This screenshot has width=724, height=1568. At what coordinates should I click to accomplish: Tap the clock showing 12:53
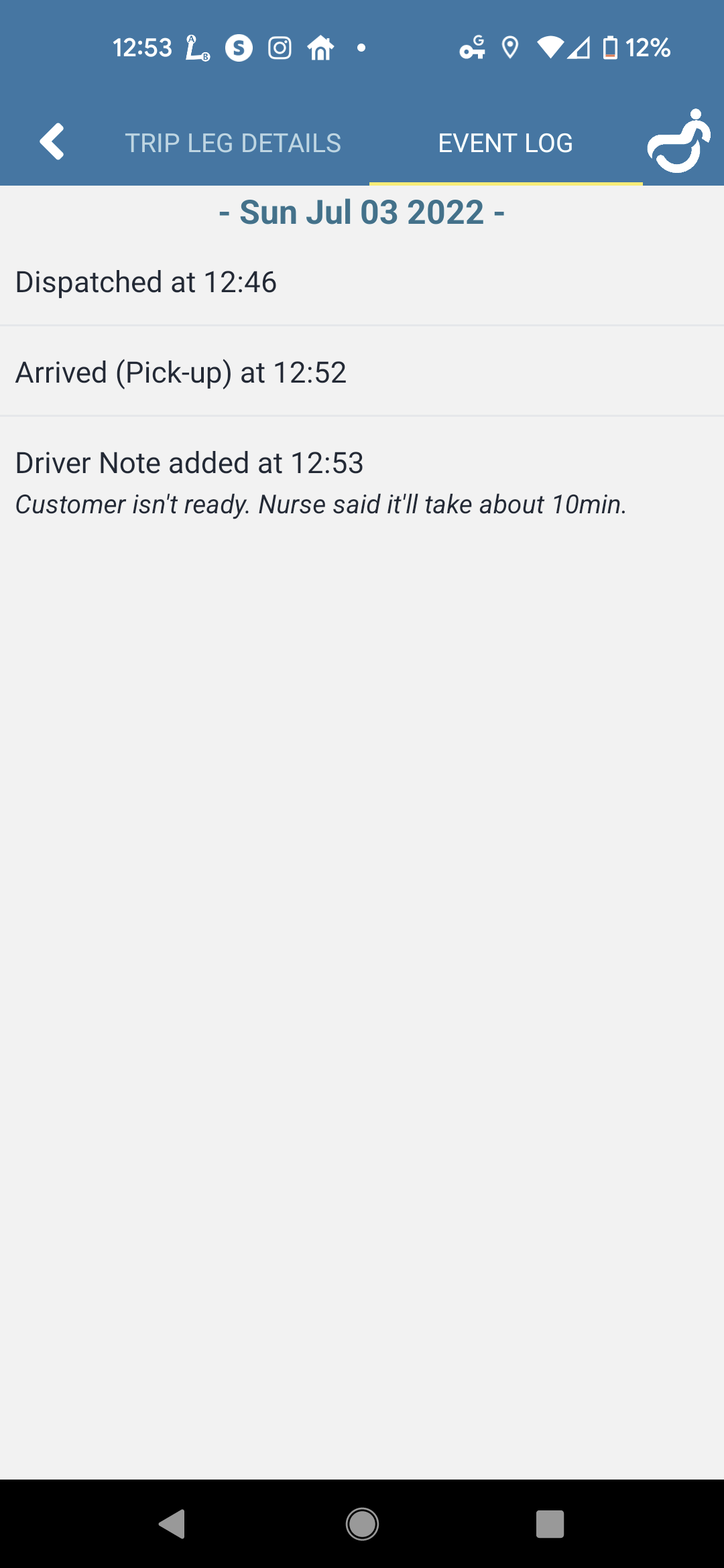pyautogui.click(x=141, y=47)
